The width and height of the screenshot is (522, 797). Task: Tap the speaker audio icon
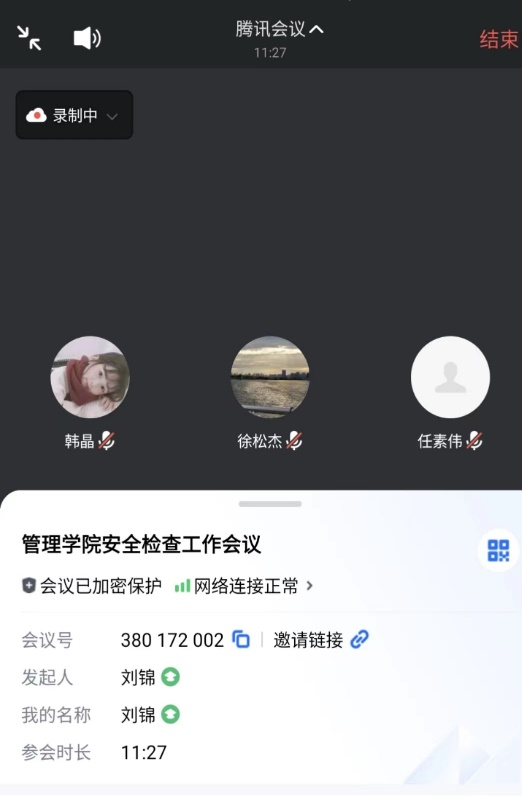(87, 38)
